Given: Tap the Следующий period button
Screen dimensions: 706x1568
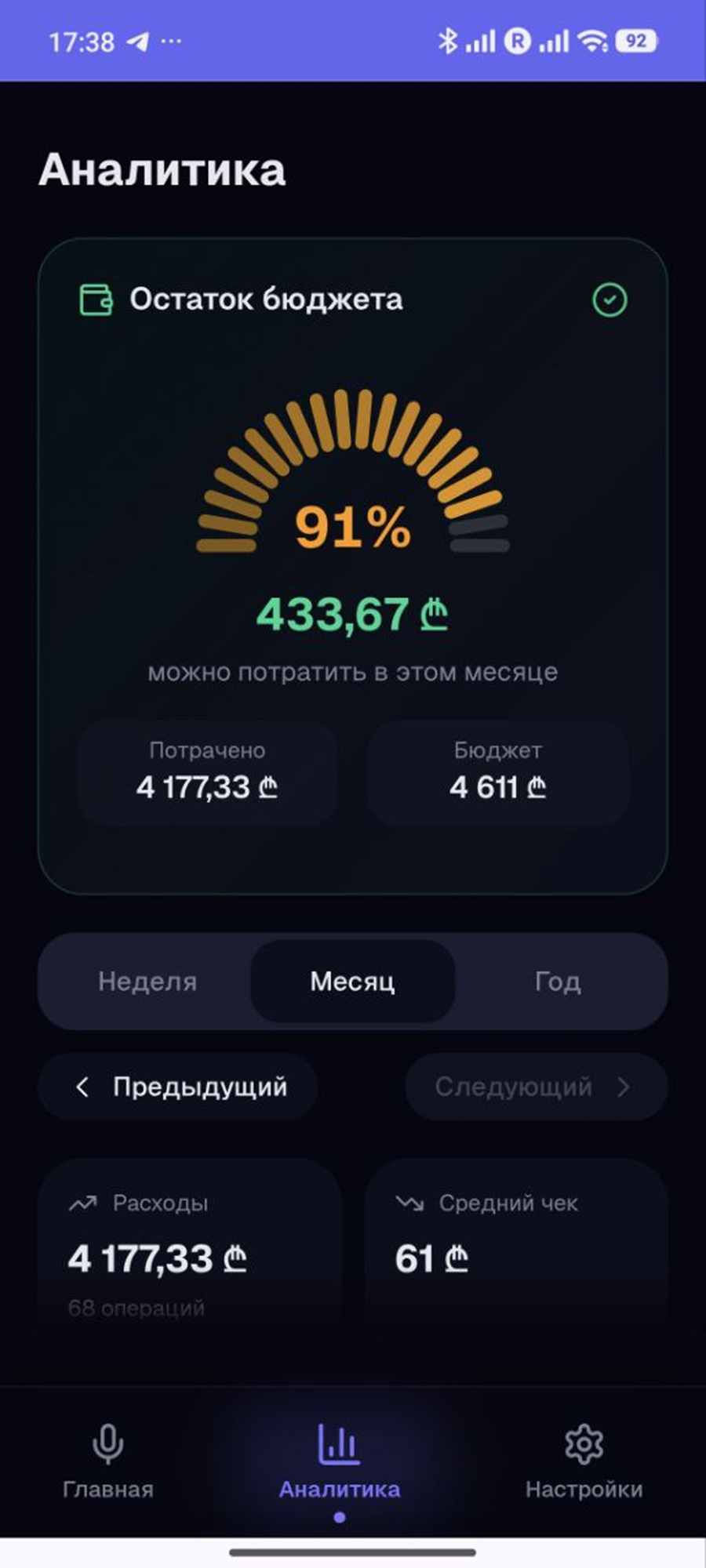Looking at the screenshot, I should [535, 1087].
